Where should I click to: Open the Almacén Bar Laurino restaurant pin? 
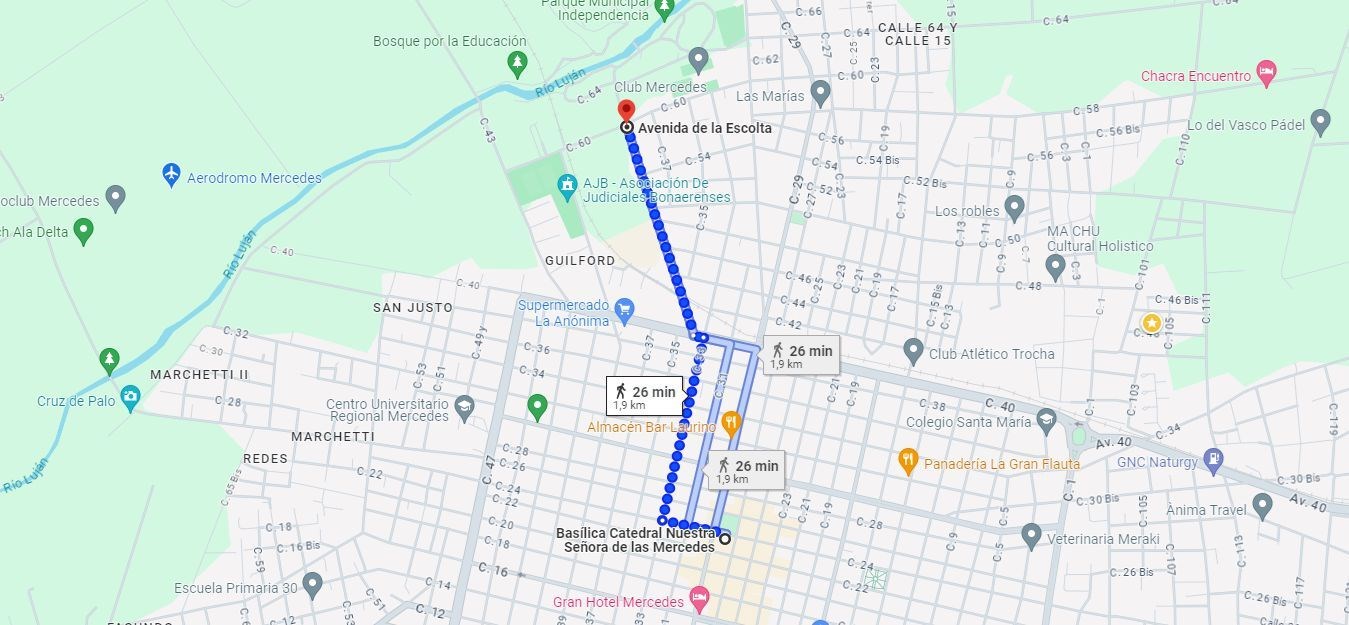pyautogui.click(x=731, y=423)
